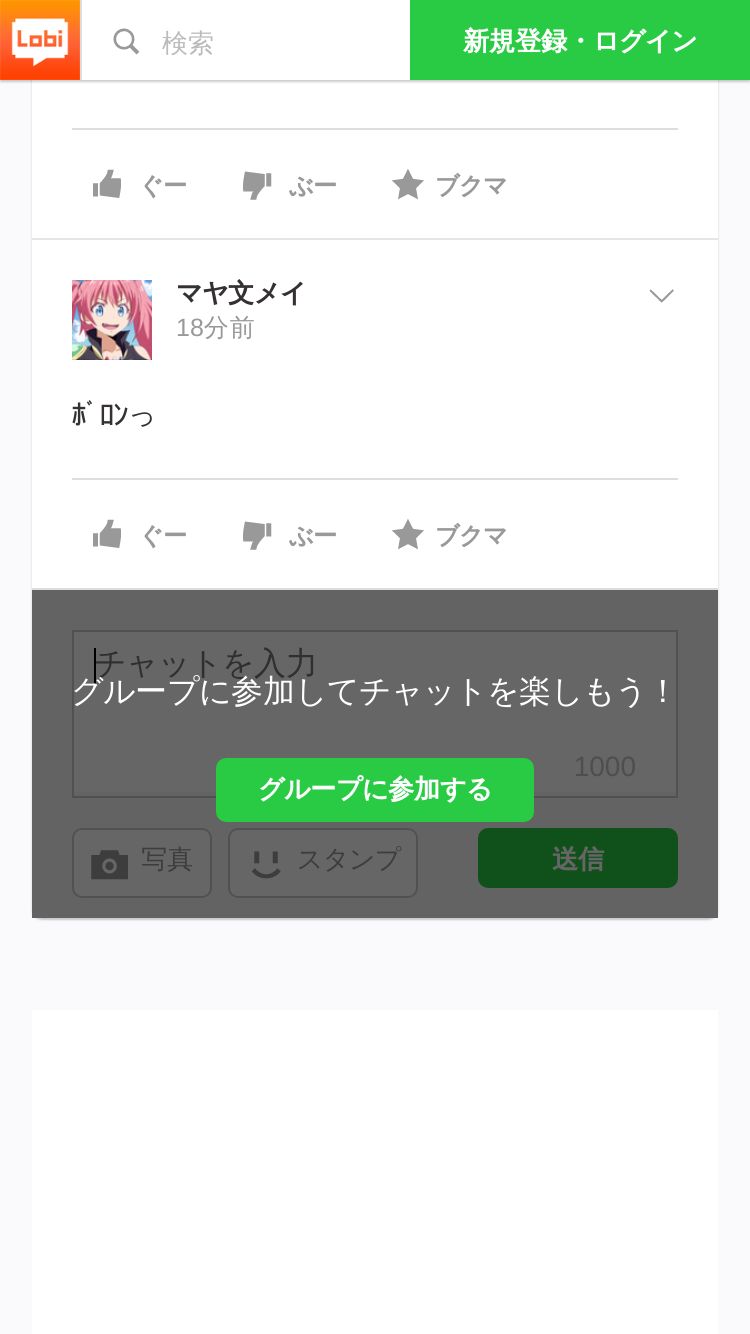Join the group via グループに参加する

[x=375, y=790]
